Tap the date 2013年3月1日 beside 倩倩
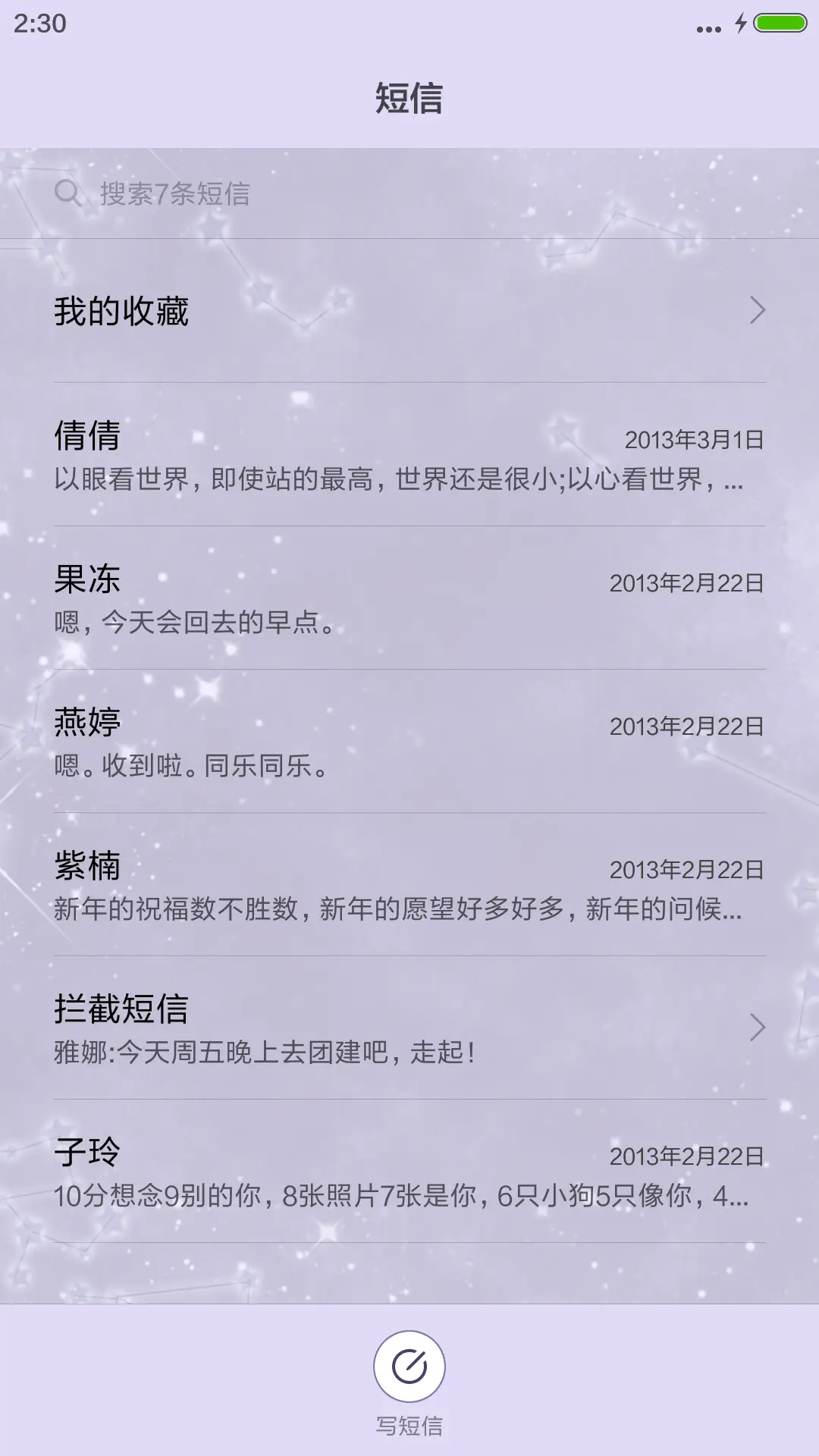 pos(694,438)
